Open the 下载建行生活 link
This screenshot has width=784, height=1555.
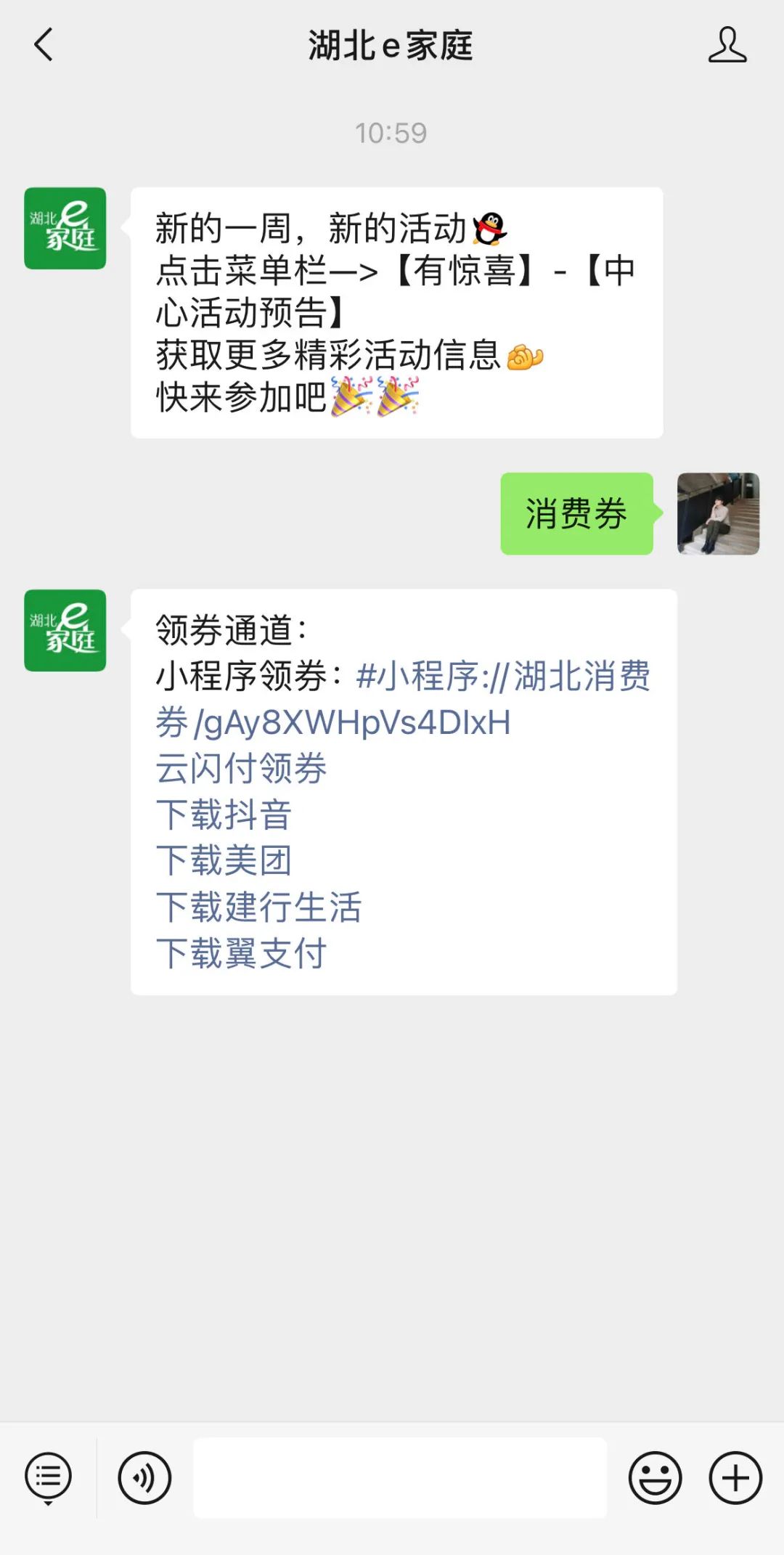point(258,907)
